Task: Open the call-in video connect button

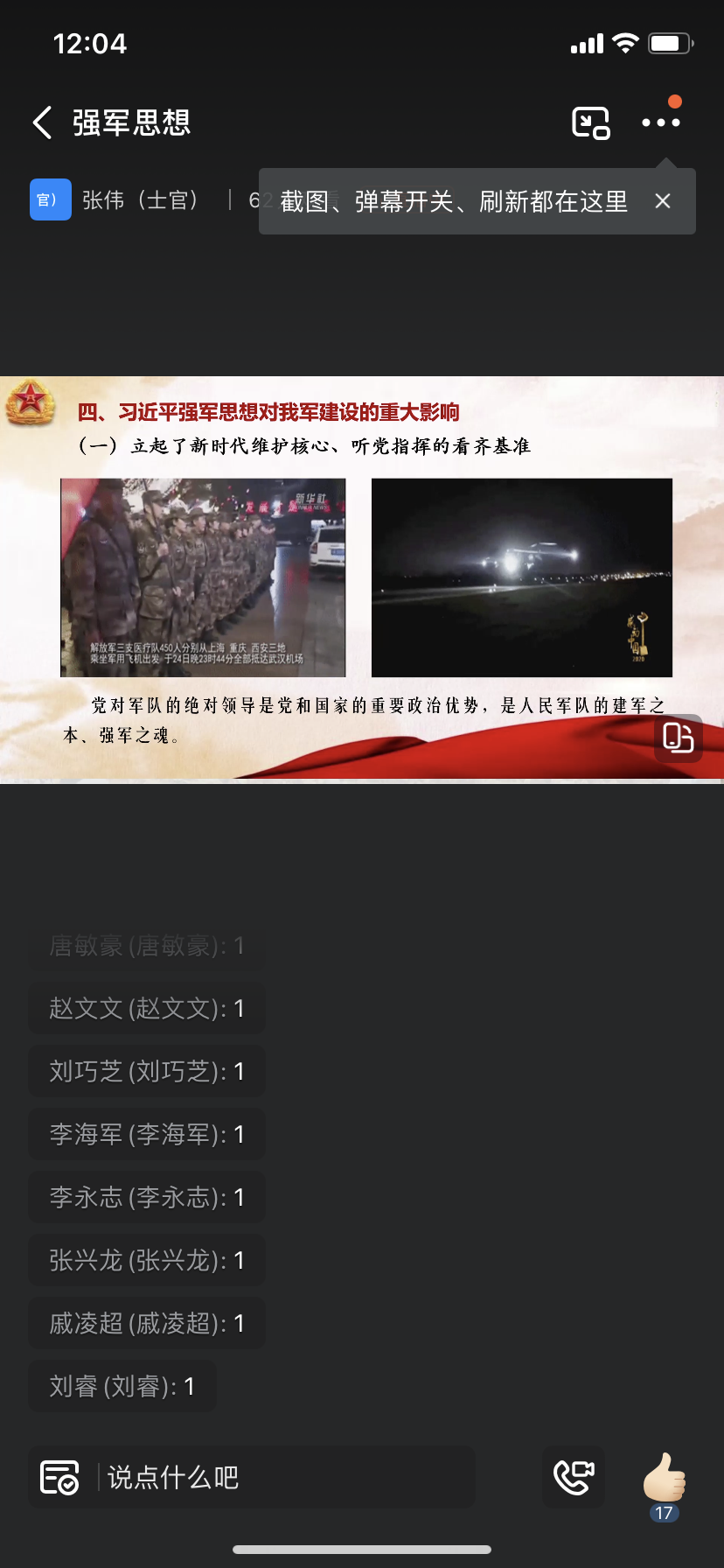Action: pyautogui.click(x=574, y=1477)
